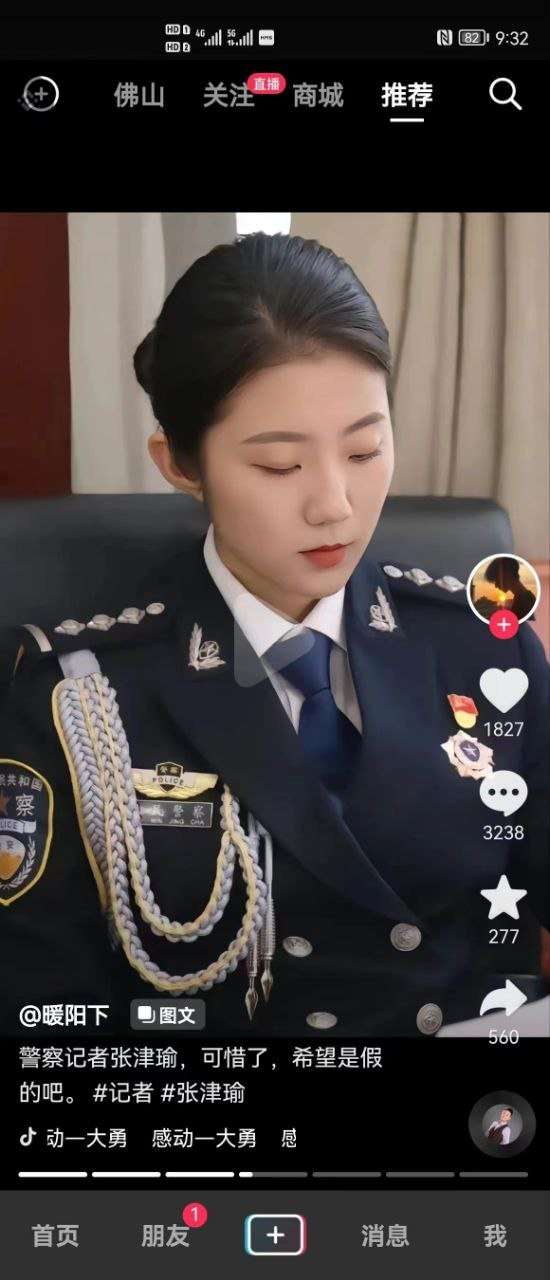Open the comments bubble icon

(x=503, y=794)
